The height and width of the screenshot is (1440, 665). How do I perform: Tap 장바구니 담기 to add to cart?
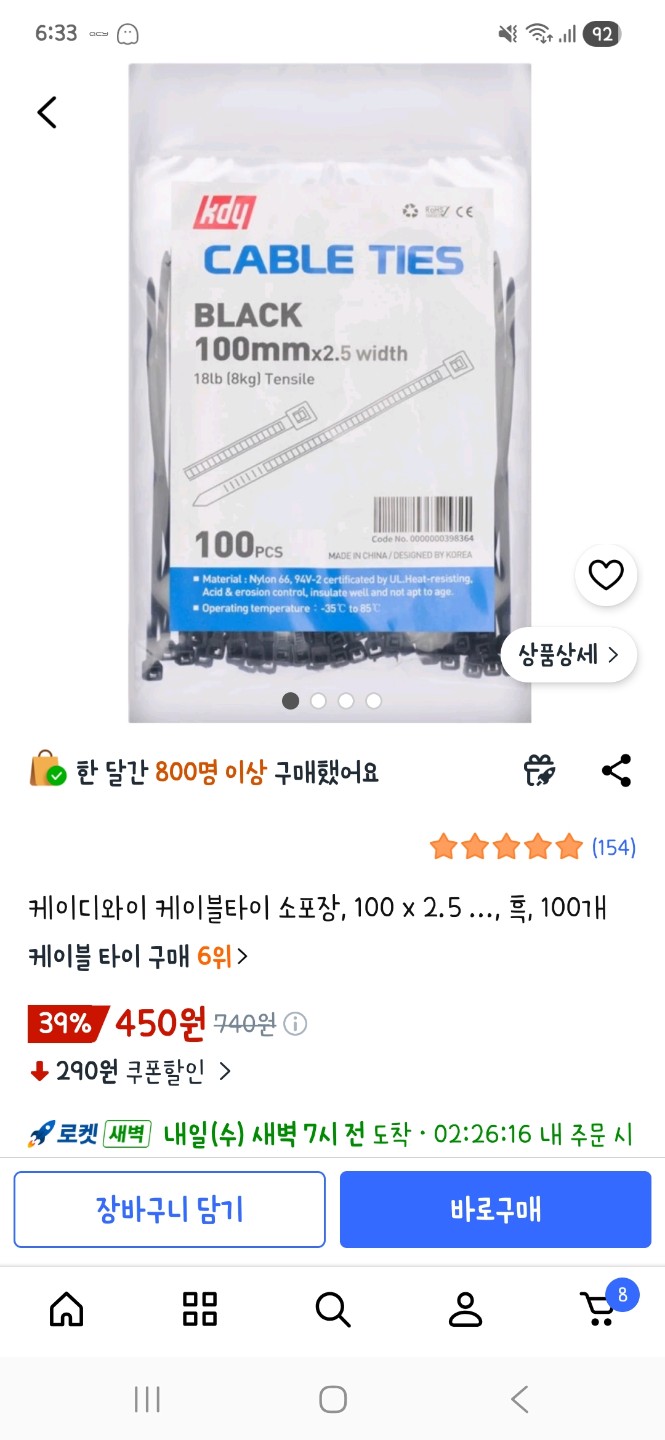169,1210
